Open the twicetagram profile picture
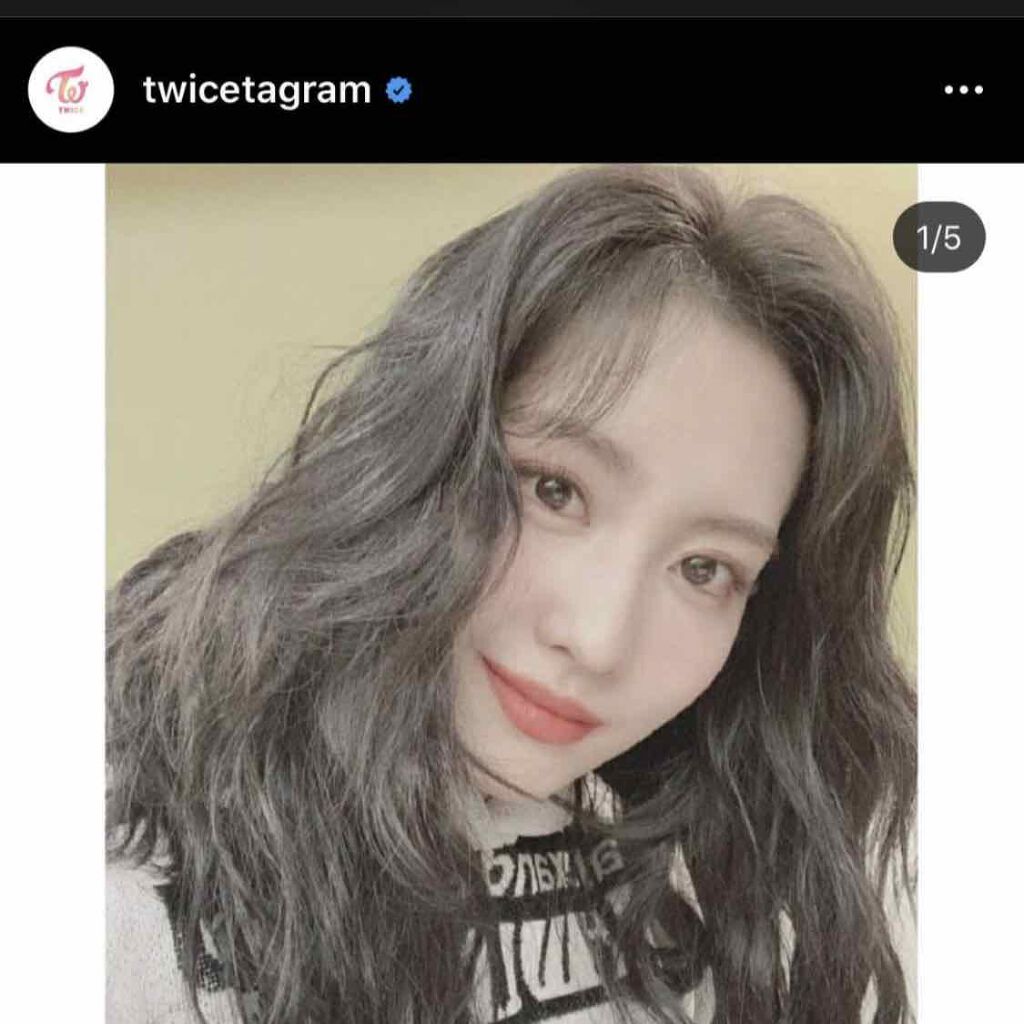Screen dimensions: 1024x1024 tap(70, 90)
